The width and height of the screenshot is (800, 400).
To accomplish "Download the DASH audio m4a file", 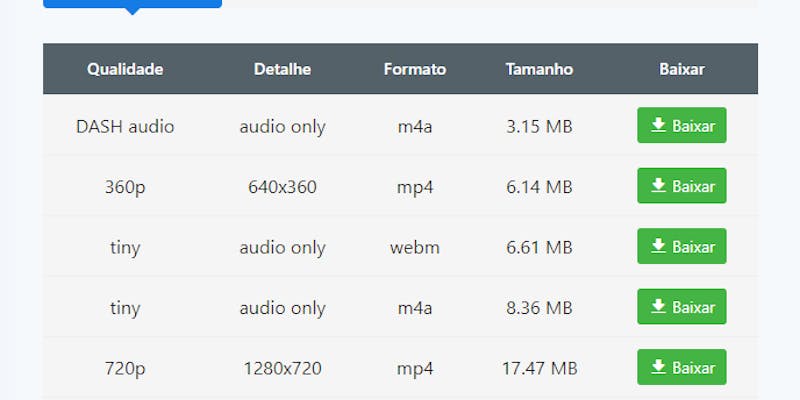I will [x=682, y=125].
